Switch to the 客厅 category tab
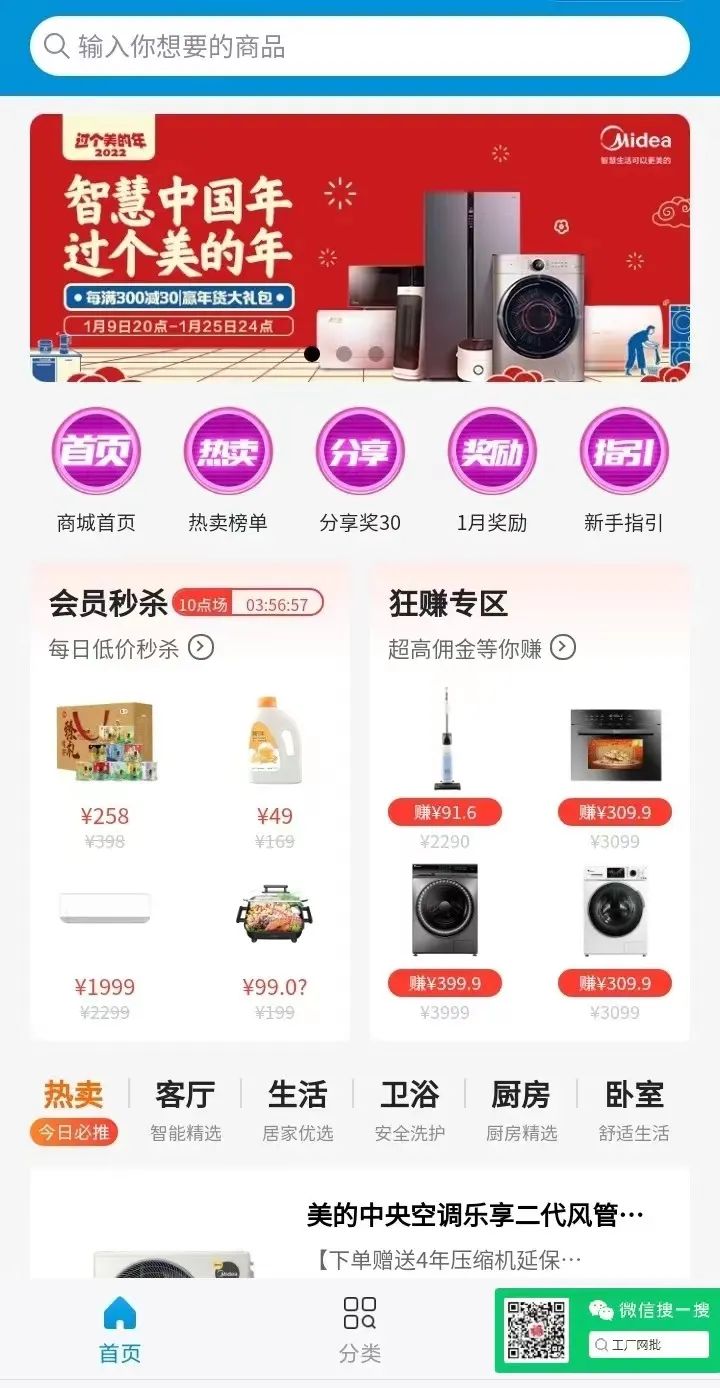The width and height of the screenshot is (720, 1388). [x=185, y=1110]
